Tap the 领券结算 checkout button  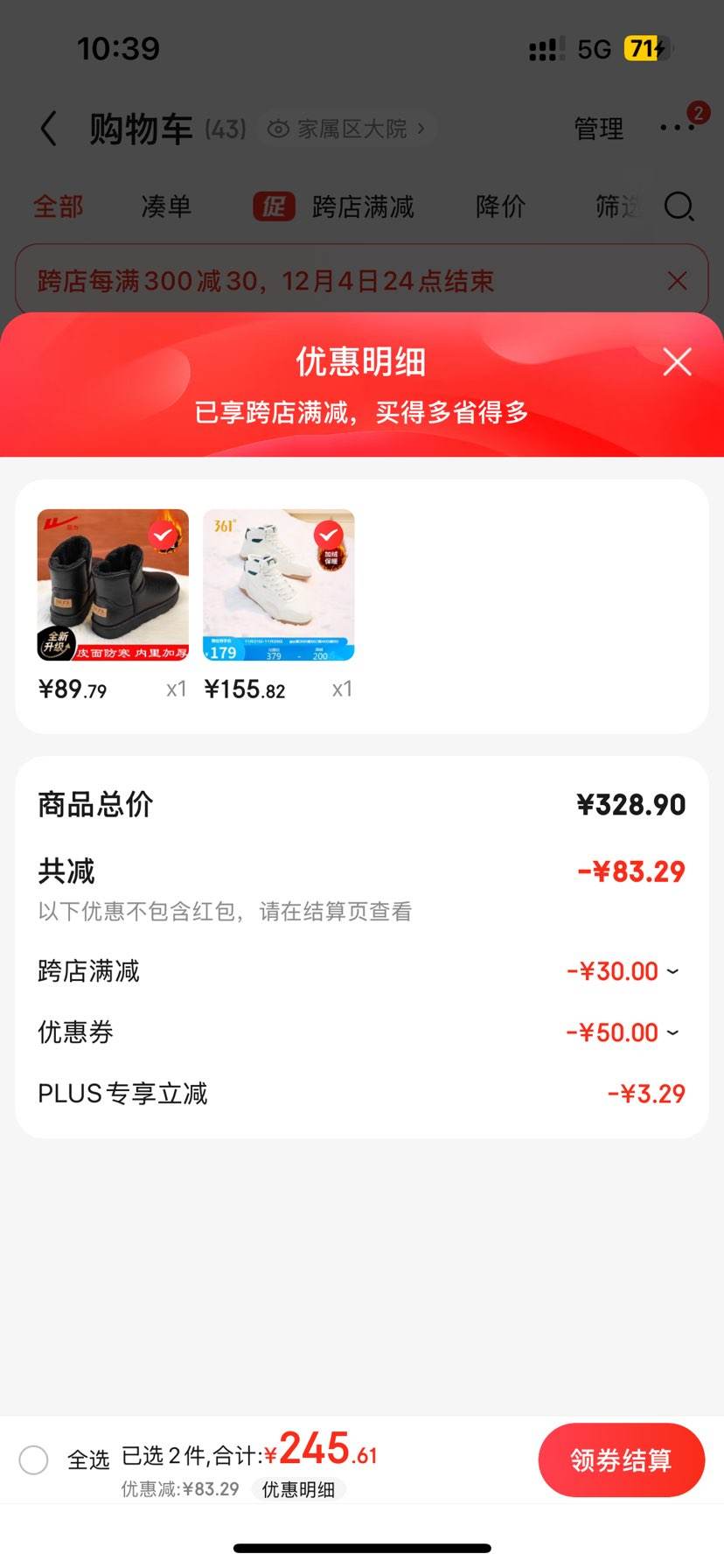point(622,1459)
